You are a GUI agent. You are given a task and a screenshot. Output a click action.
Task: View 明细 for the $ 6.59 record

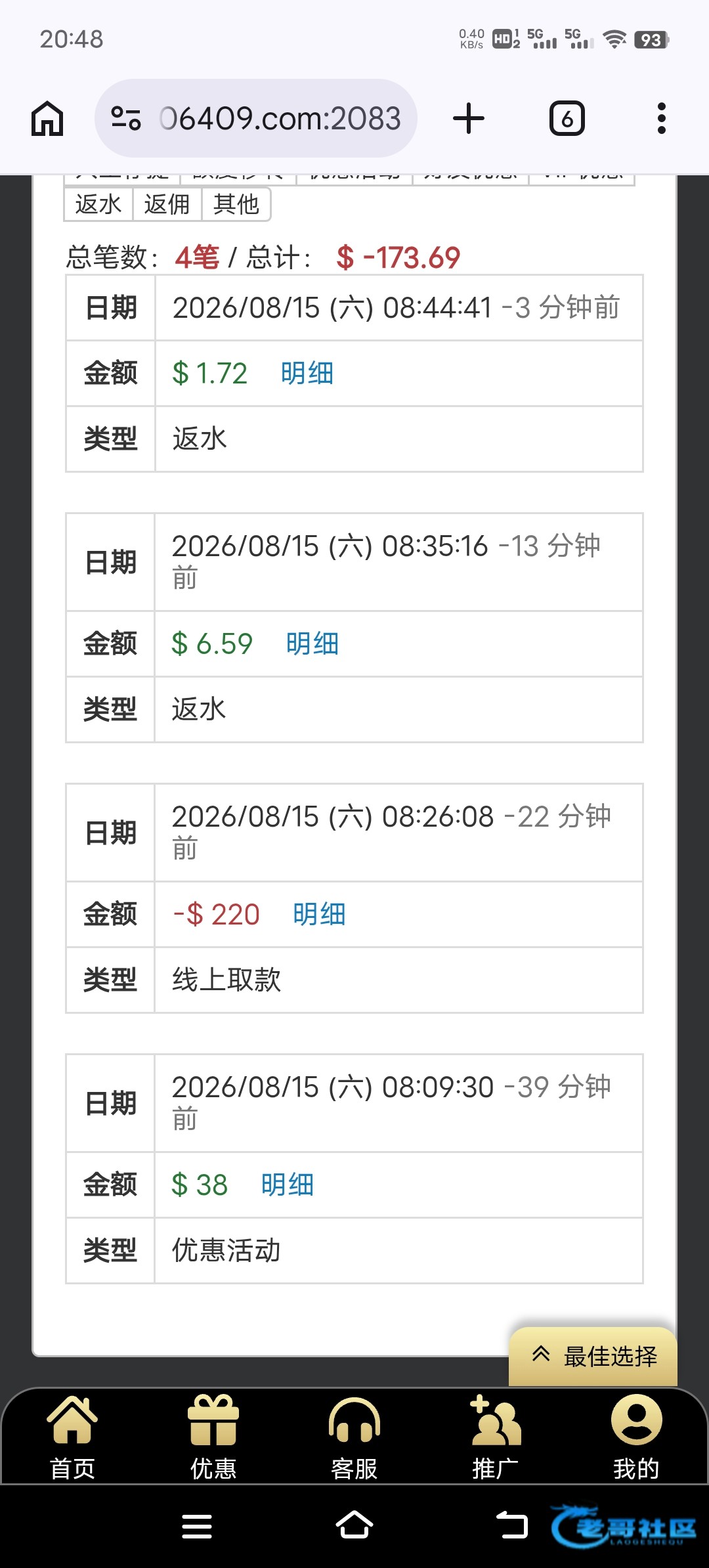point(312,643)
